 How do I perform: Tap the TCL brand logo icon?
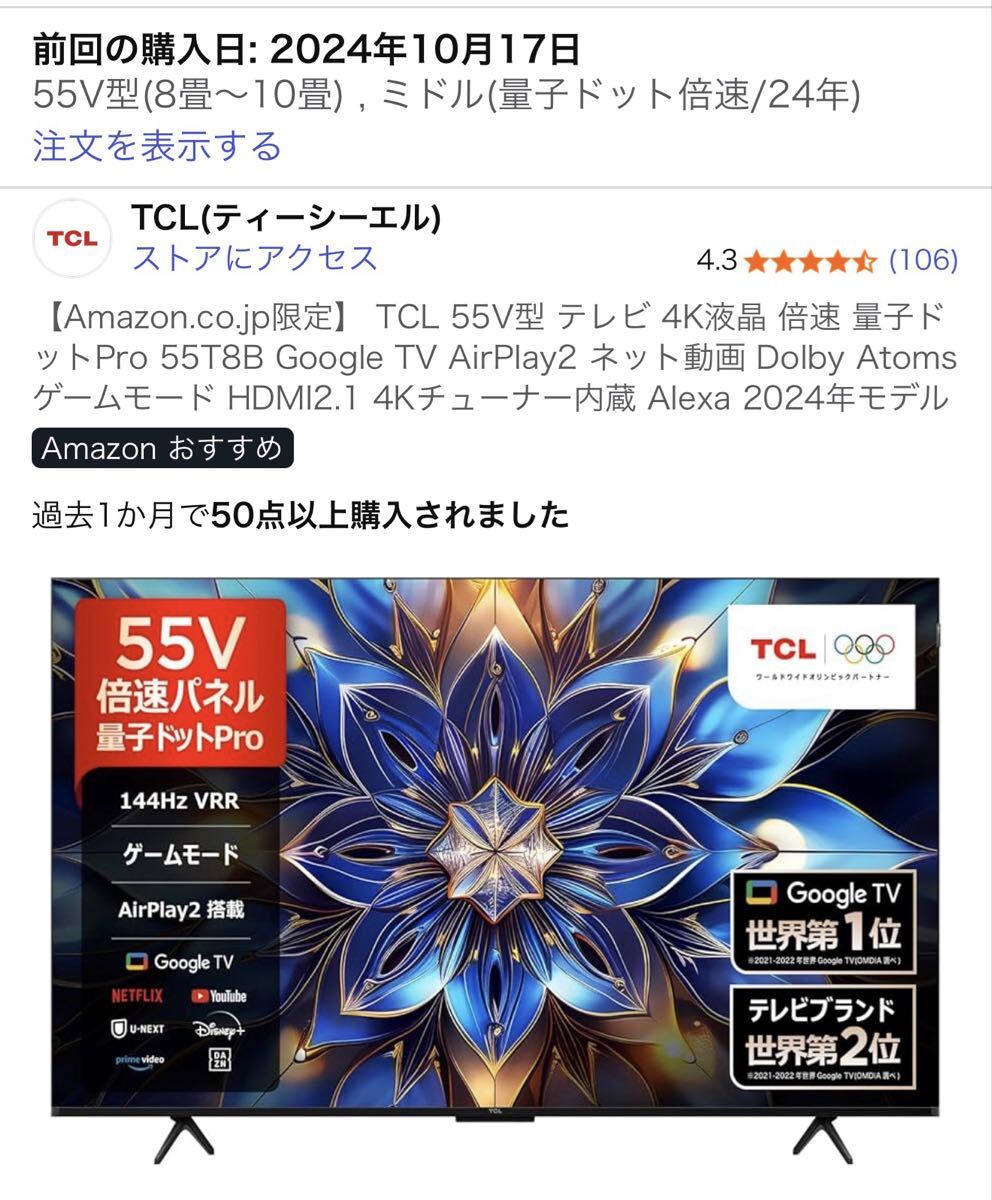click(72, 239)
